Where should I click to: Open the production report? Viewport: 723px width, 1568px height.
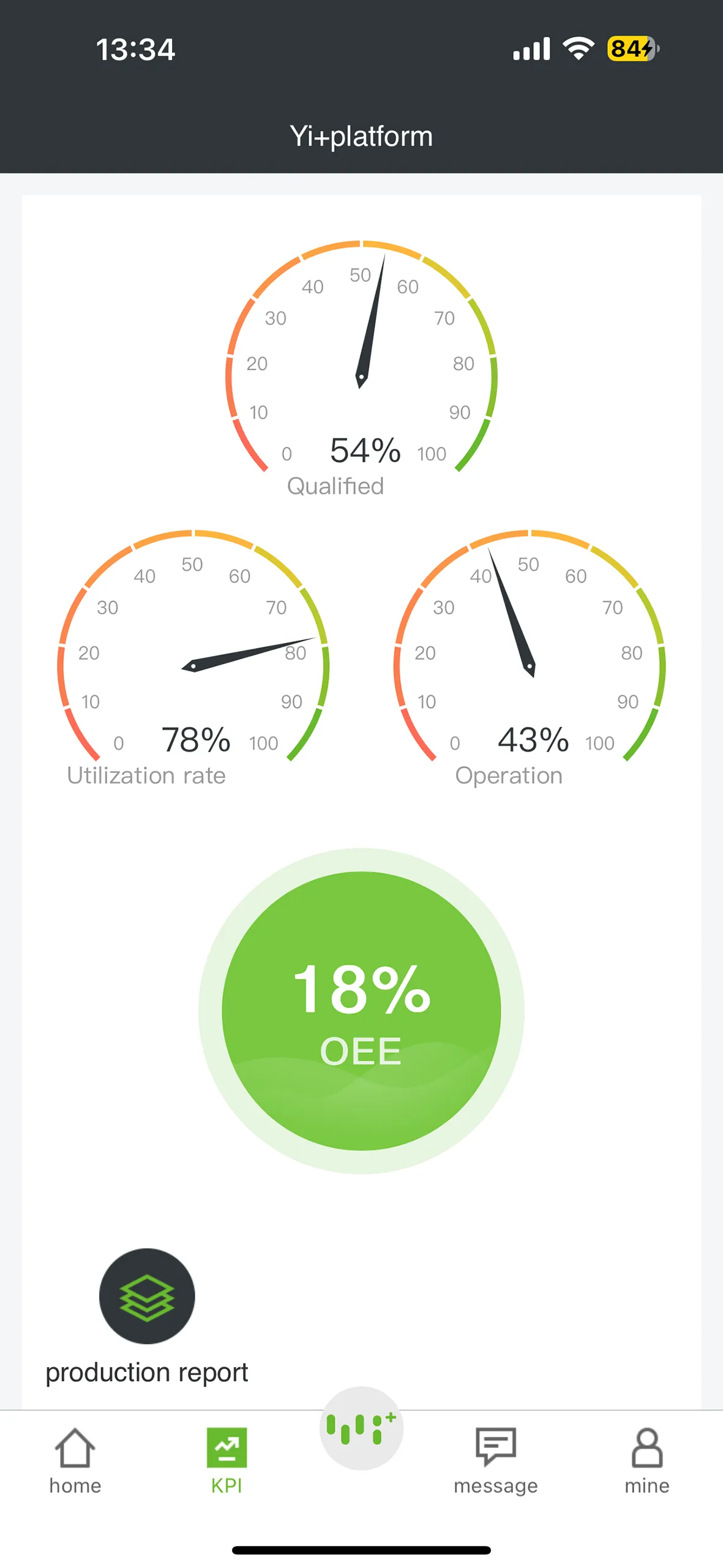(147, 1296)
